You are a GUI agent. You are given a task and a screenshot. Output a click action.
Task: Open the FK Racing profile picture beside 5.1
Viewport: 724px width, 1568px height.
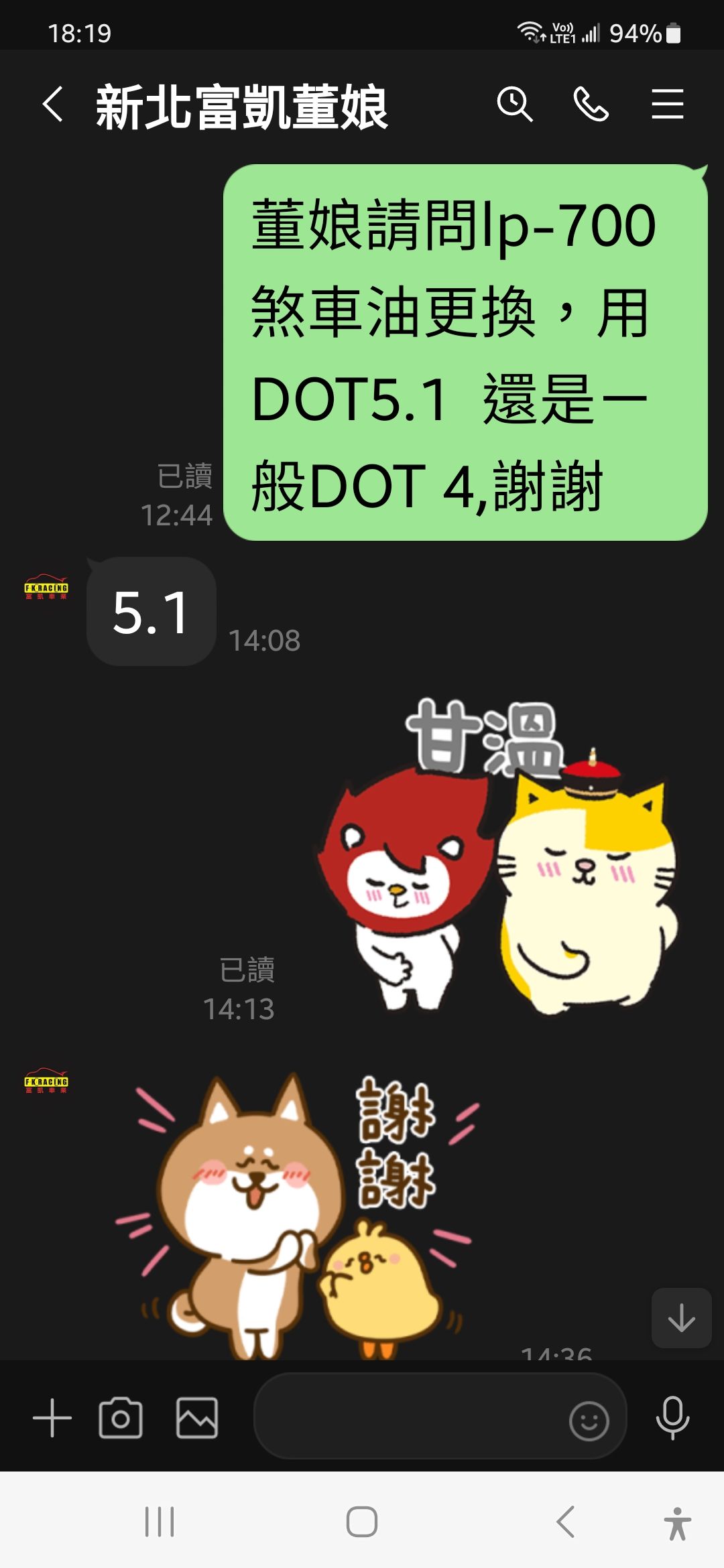pyautogui.click(x=46, y=588)
